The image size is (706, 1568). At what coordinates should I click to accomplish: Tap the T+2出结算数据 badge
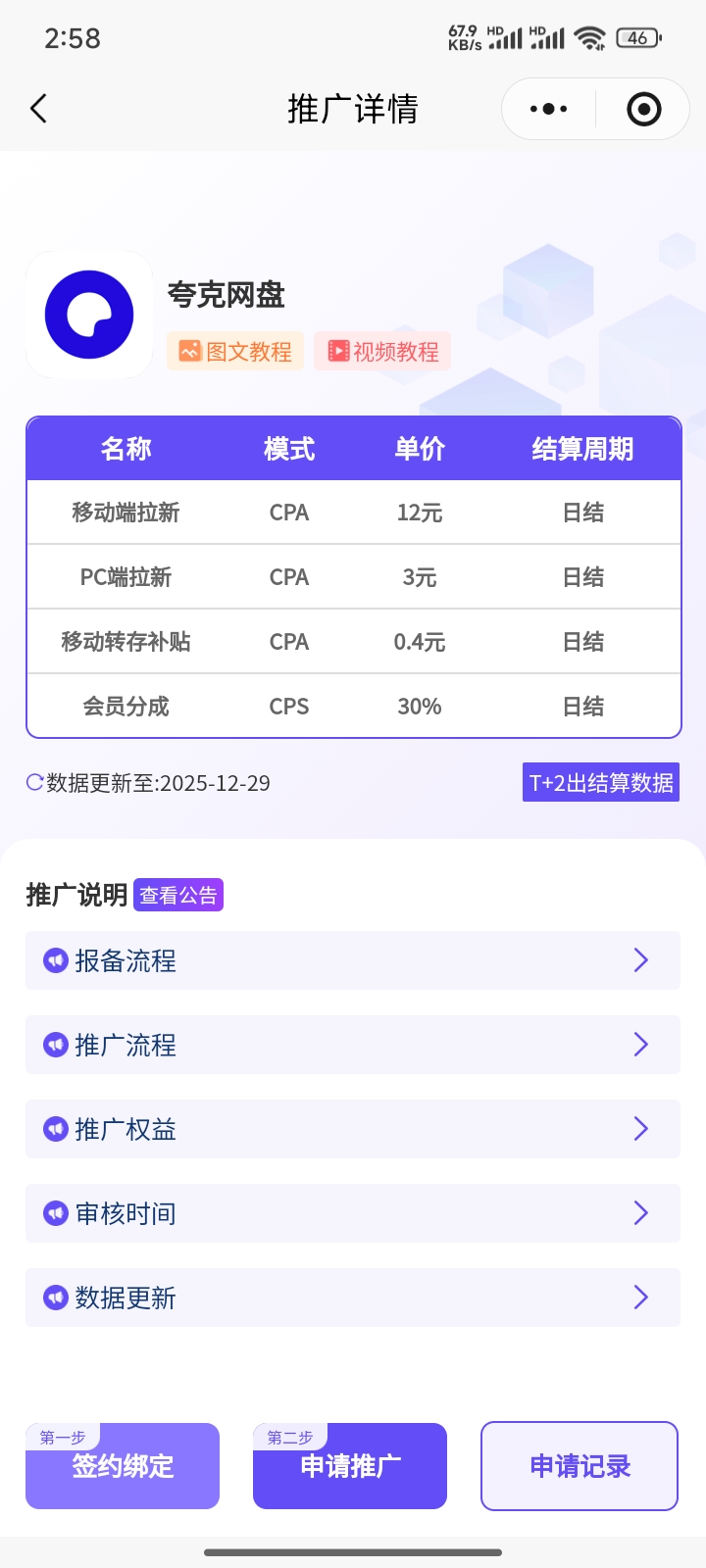click(x=600, y=782)
